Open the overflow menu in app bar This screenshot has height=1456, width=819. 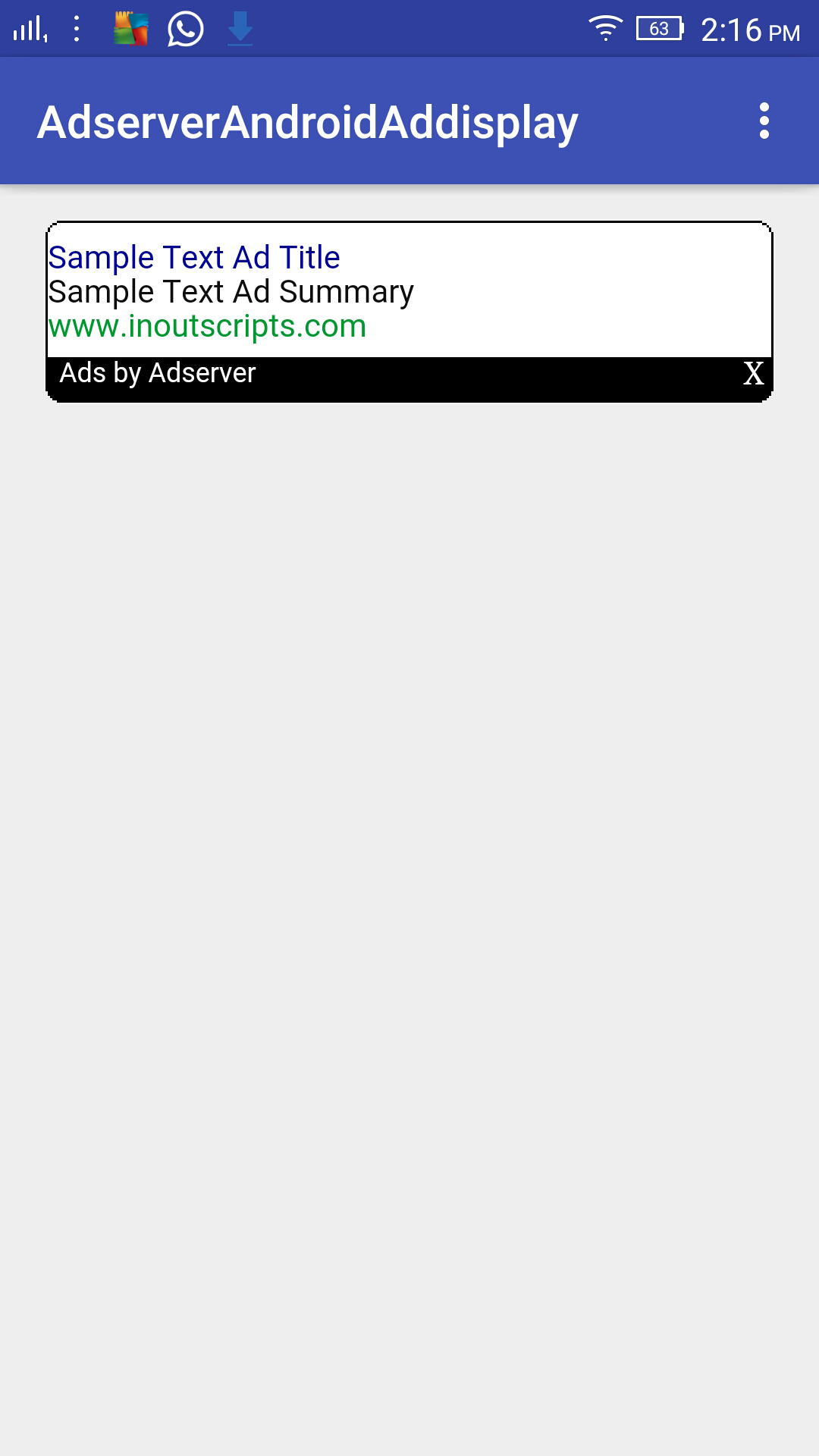point(764,121)
